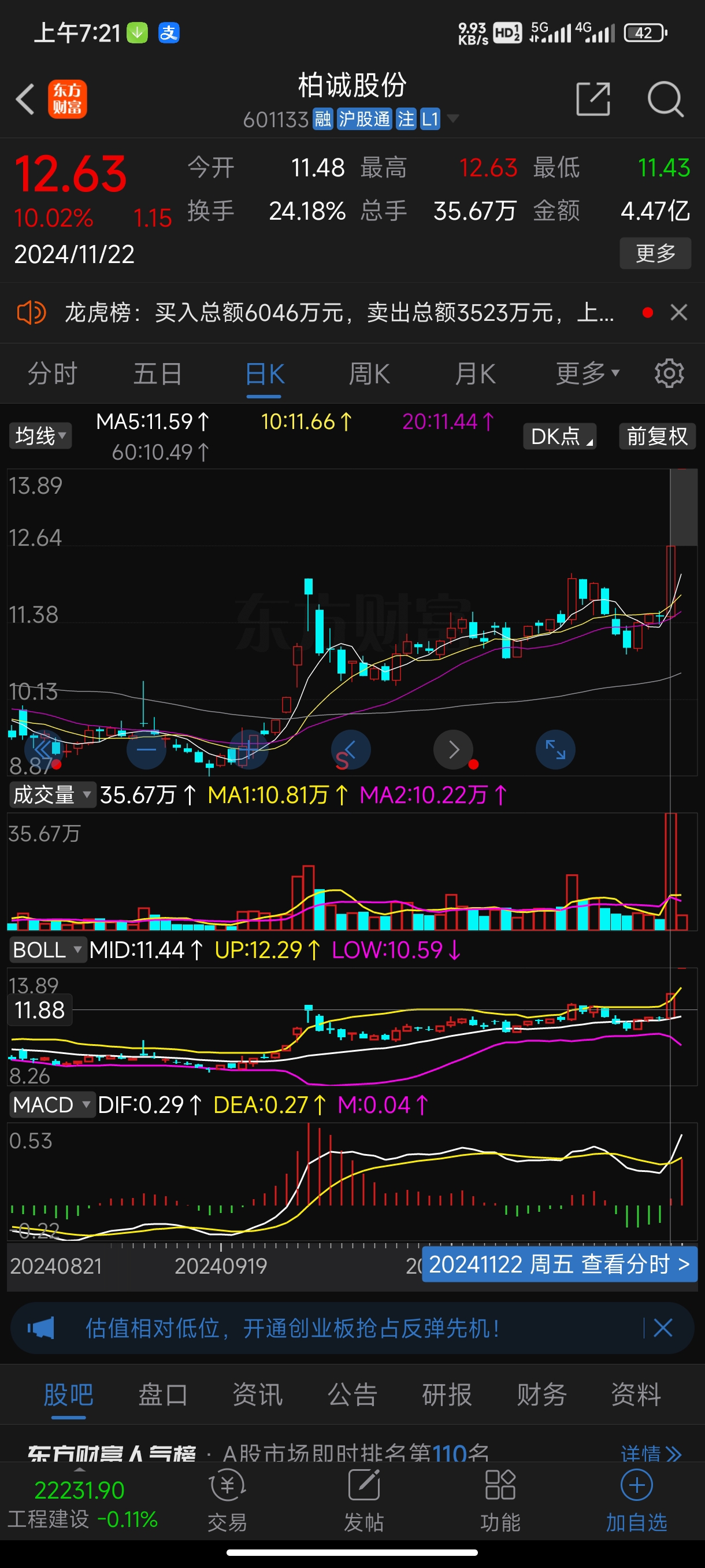Tap the speaker icon on the 龙虎榜 announcement
This screenshot has height=1568, width=705.
32,312
